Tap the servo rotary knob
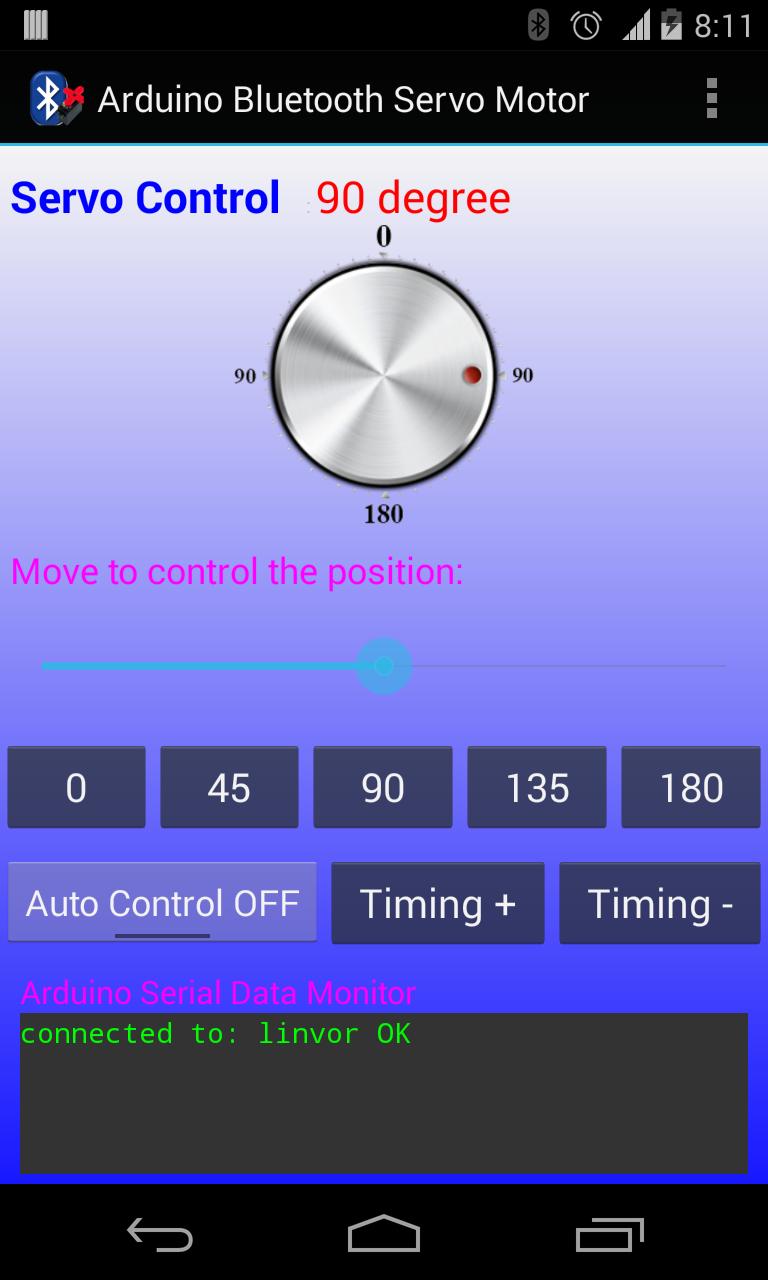This screenshot has height=1280, width=768. (384, 375)
